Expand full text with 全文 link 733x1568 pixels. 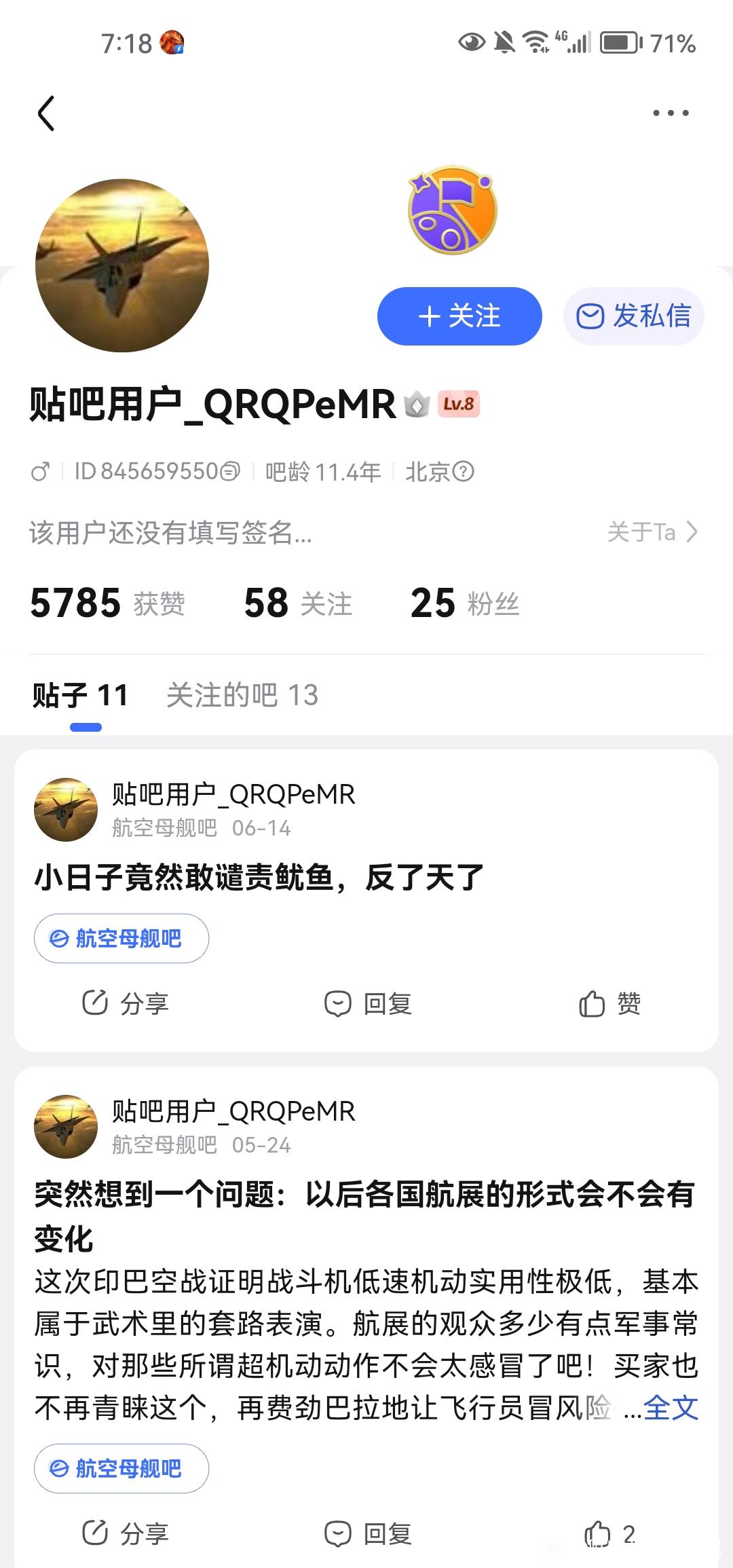(x=671, y=1408)
